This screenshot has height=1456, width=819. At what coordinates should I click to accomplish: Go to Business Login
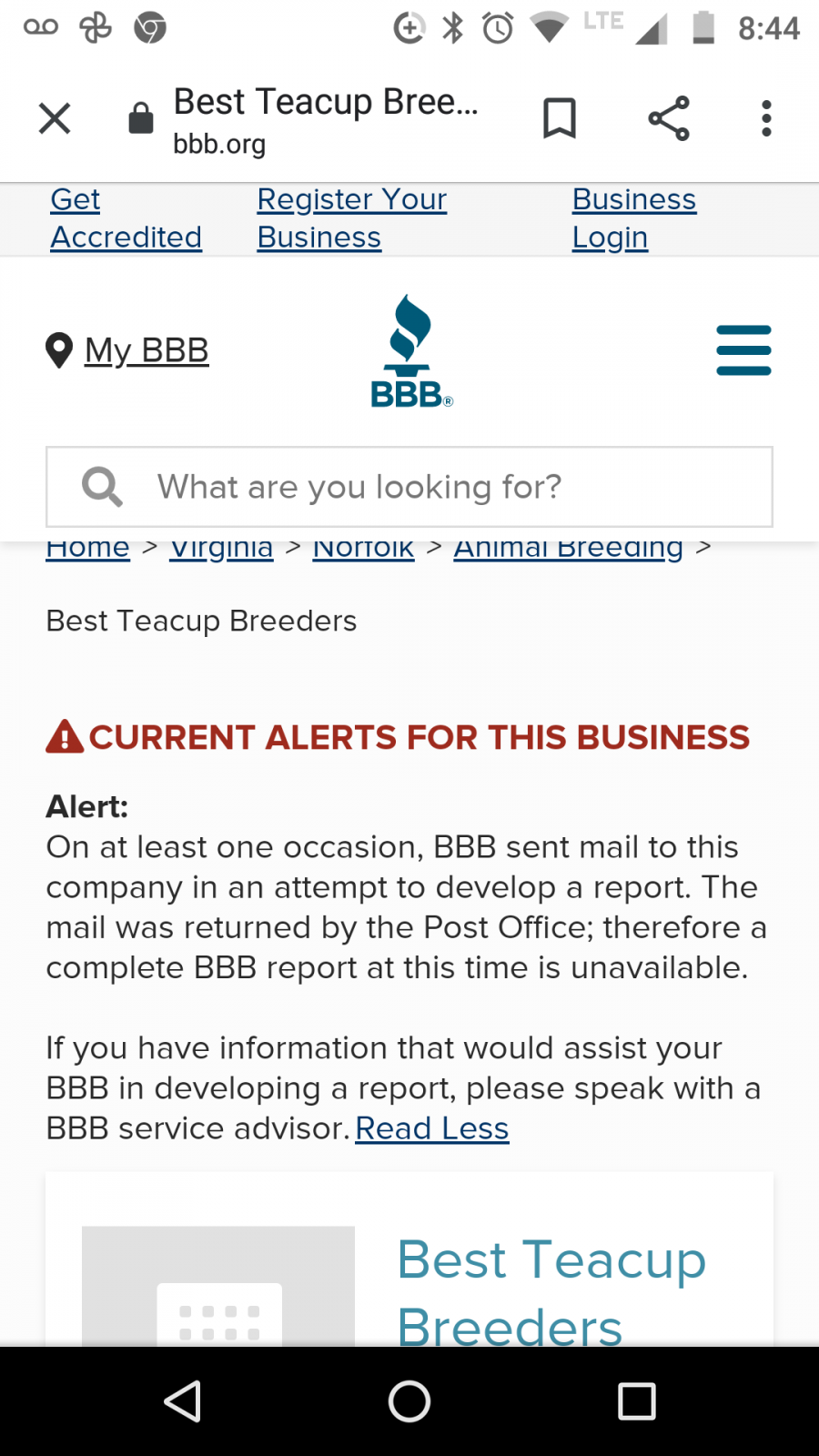(x=633, y=218)
